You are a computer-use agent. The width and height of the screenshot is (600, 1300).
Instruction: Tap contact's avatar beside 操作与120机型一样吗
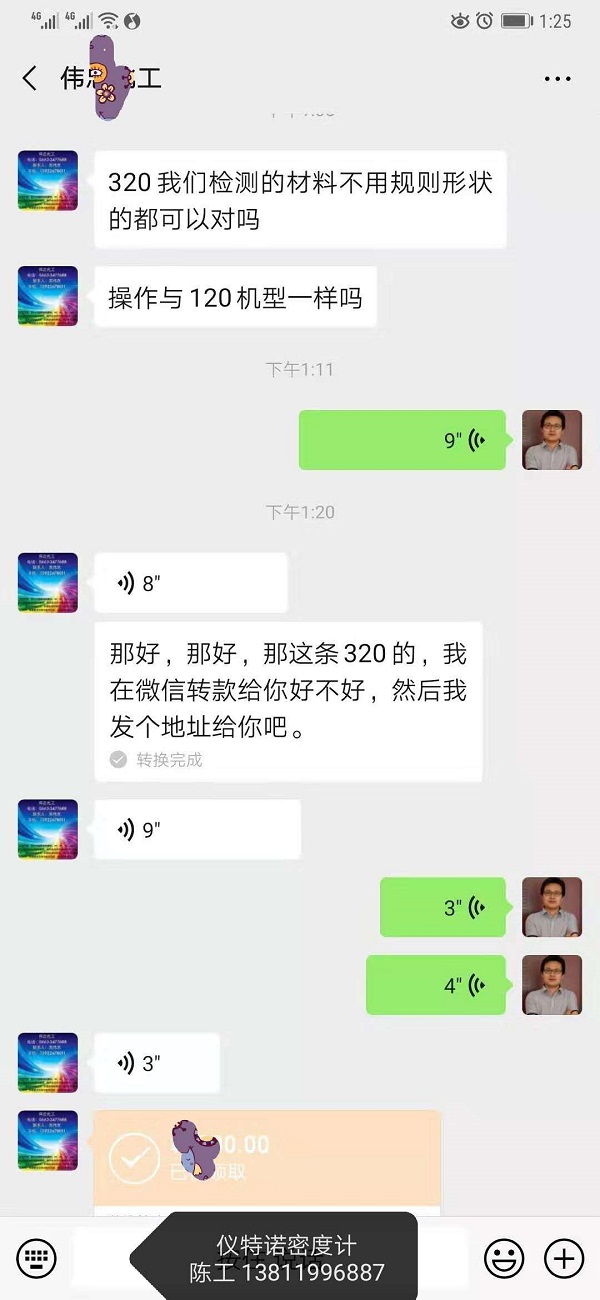pos(48,296)
